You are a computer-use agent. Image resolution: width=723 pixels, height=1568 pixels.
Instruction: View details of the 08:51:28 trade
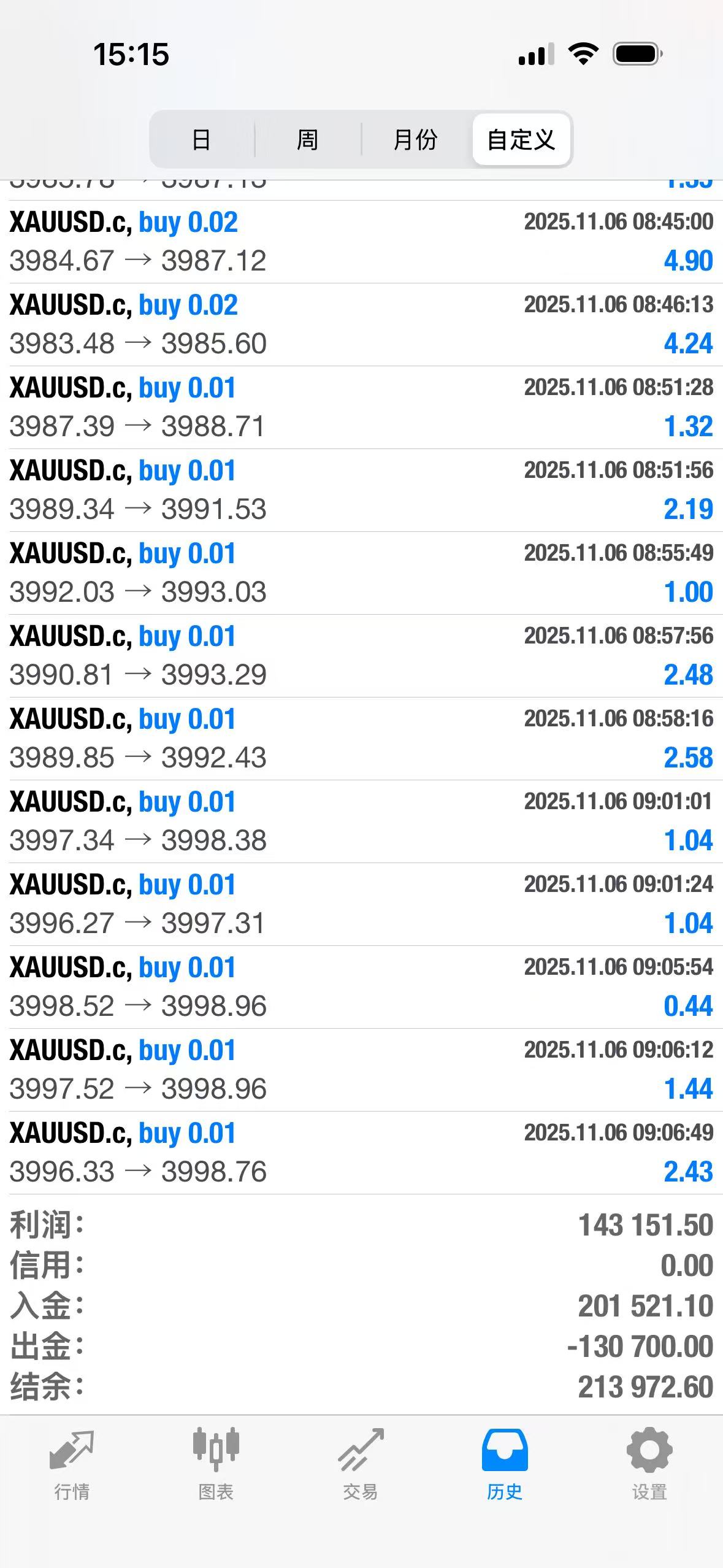coord(361,407)
